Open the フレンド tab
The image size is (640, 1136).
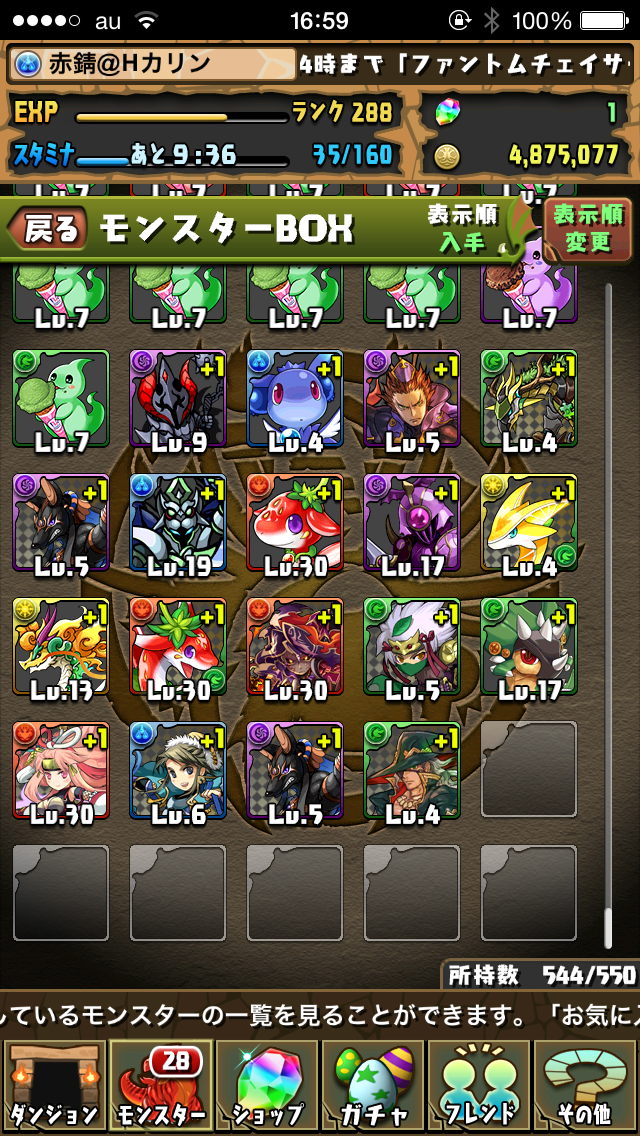[x=478, y=1086]
